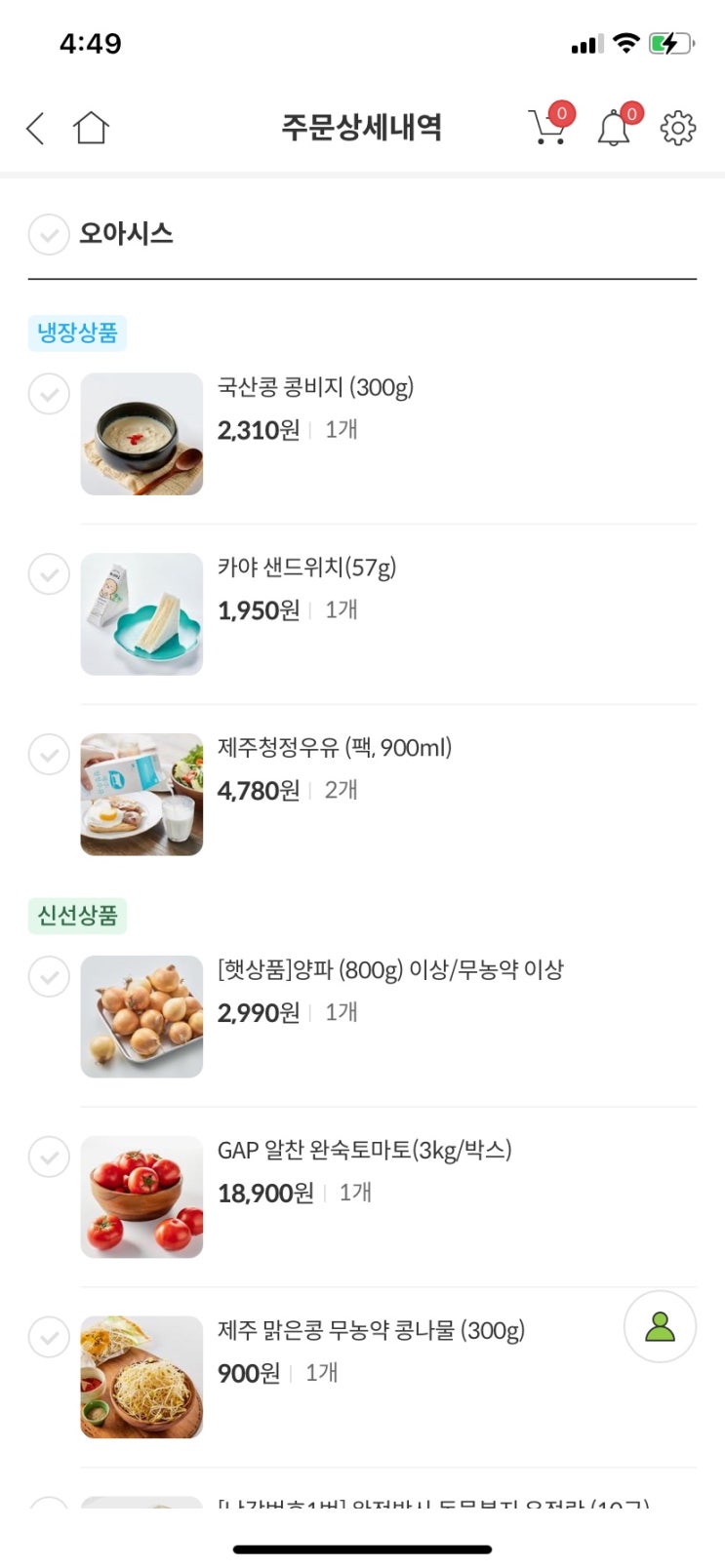This screenshot has height=1568, width=725.
Task: Tap the floating green profile button
Action: pos(660,1327)
